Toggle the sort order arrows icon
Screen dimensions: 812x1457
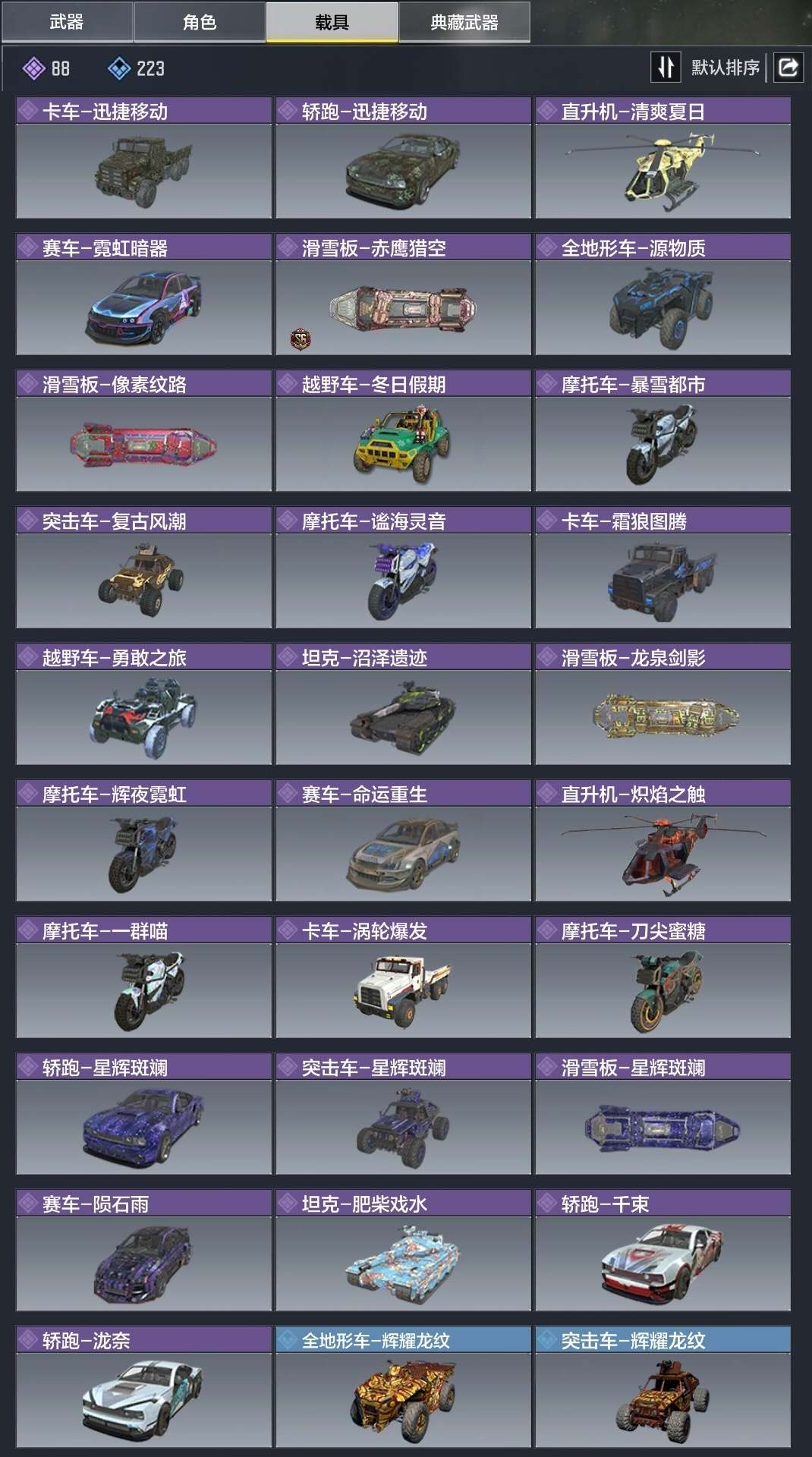coord(666,68)
